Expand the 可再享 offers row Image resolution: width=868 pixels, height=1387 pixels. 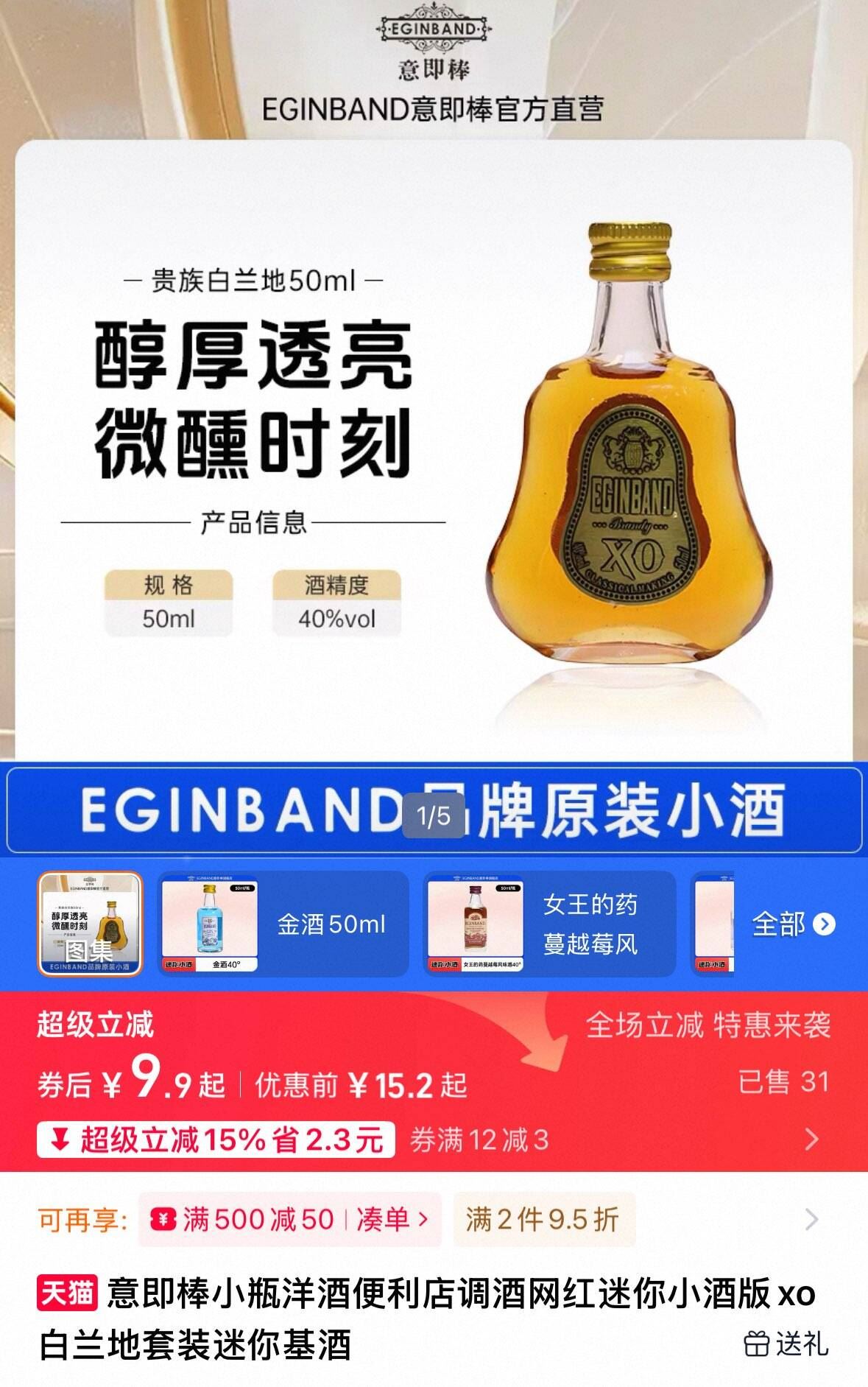coord(811,1220)
